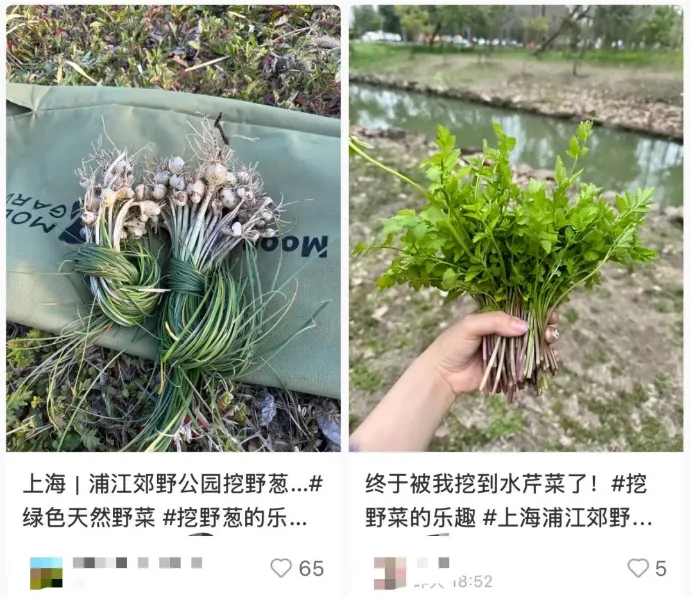692x597 pixels.
Task: Like the water celery post with 5 likes
Action: (638, 568)
